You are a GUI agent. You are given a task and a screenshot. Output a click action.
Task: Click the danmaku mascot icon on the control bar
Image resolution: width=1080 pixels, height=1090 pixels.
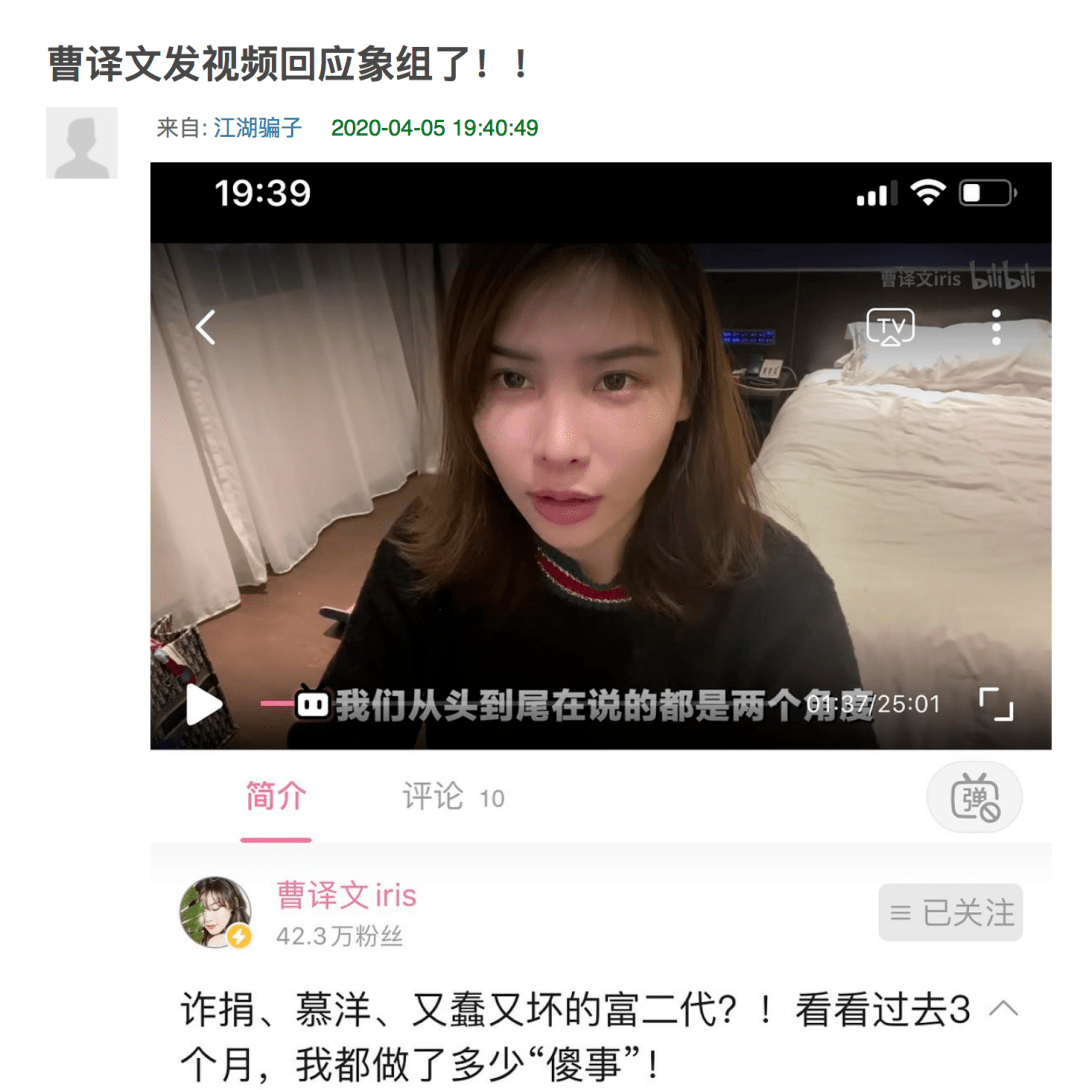(x=314, y=704)
